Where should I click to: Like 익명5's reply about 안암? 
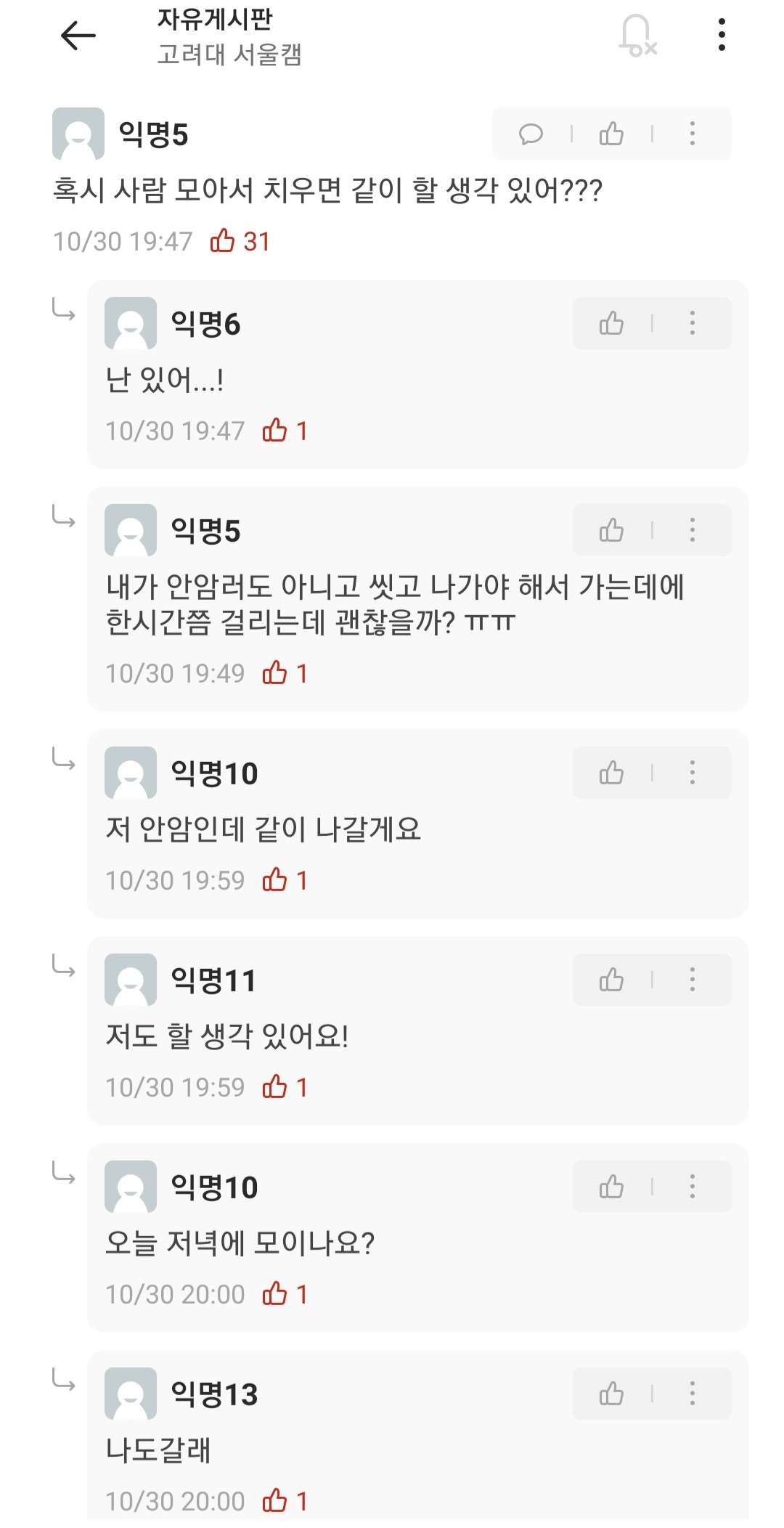point(611,530)
